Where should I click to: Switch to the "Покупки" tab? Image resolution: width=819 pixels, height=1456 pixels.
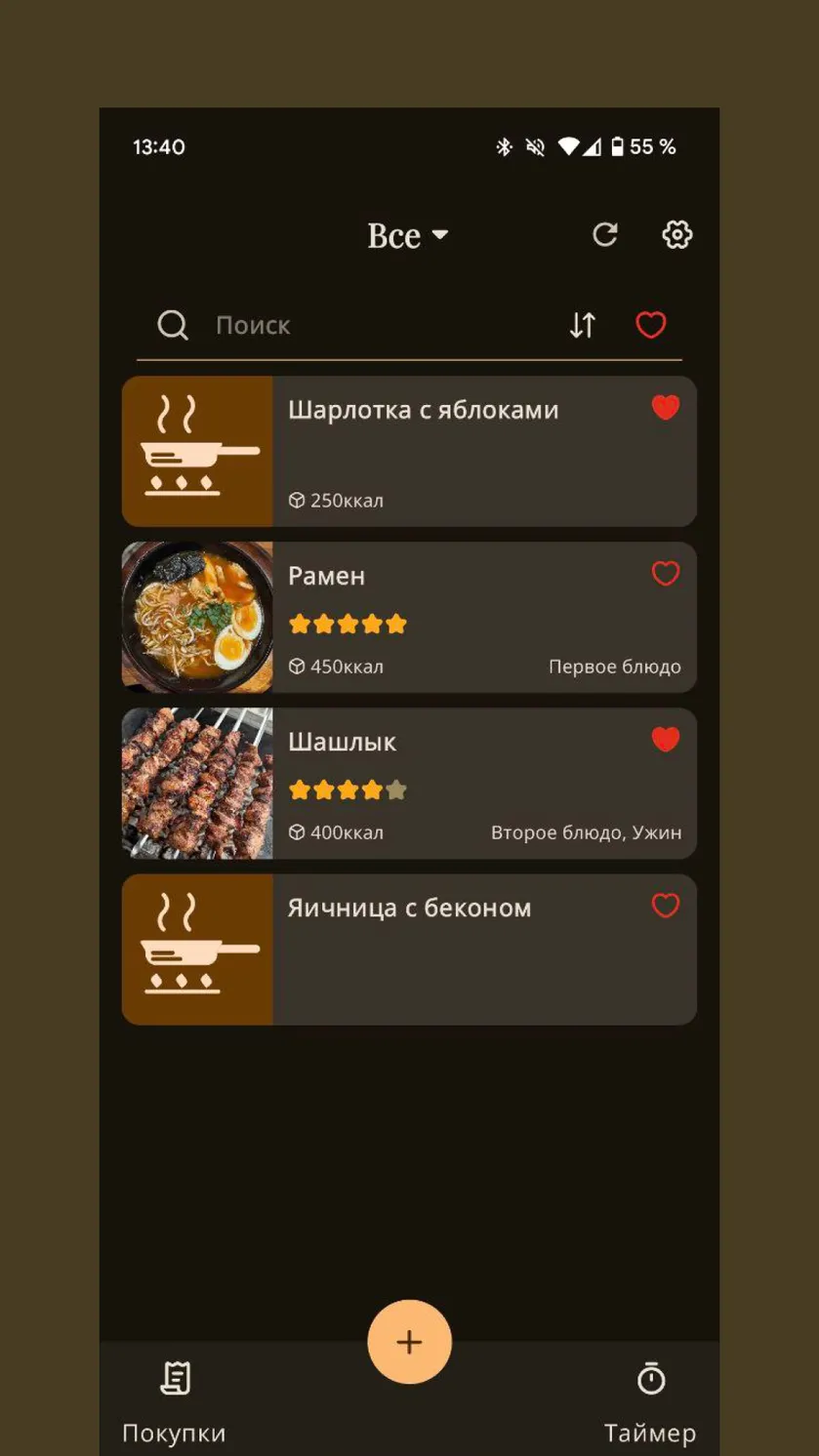174,1402
